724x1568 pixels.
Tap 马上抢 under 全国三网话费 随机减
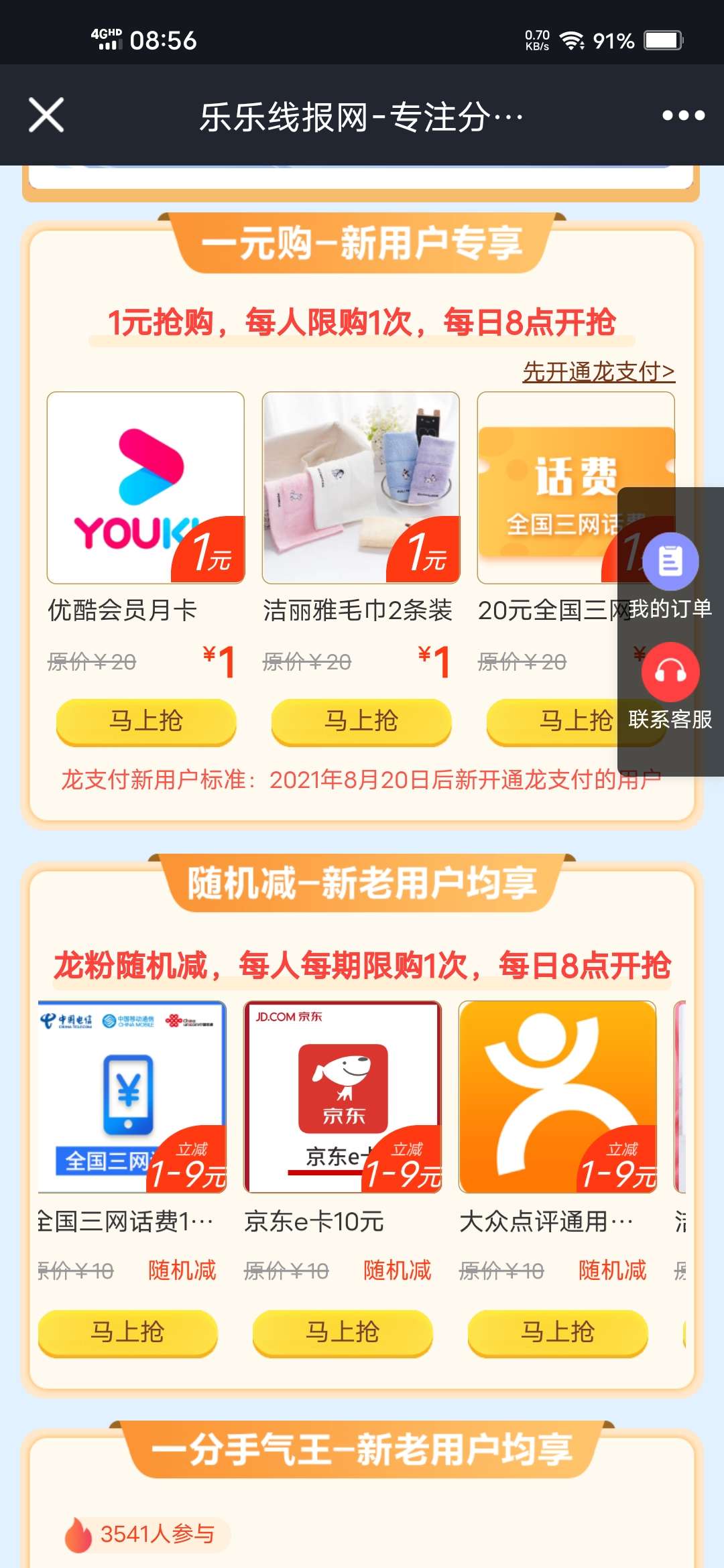pos(127,1332)
